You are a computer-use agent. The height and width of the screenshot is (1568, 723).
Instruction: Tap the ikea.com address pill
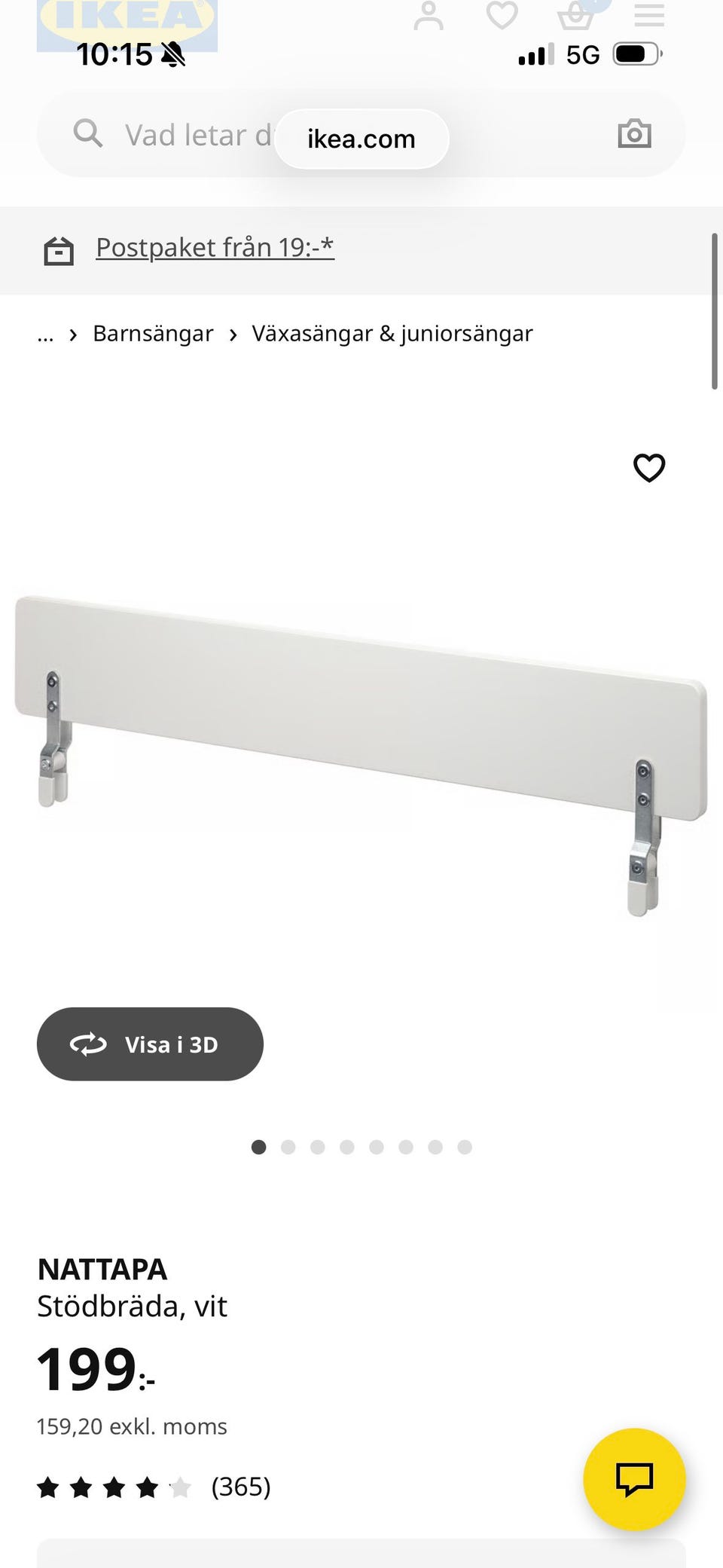click(x=361, y=139)
